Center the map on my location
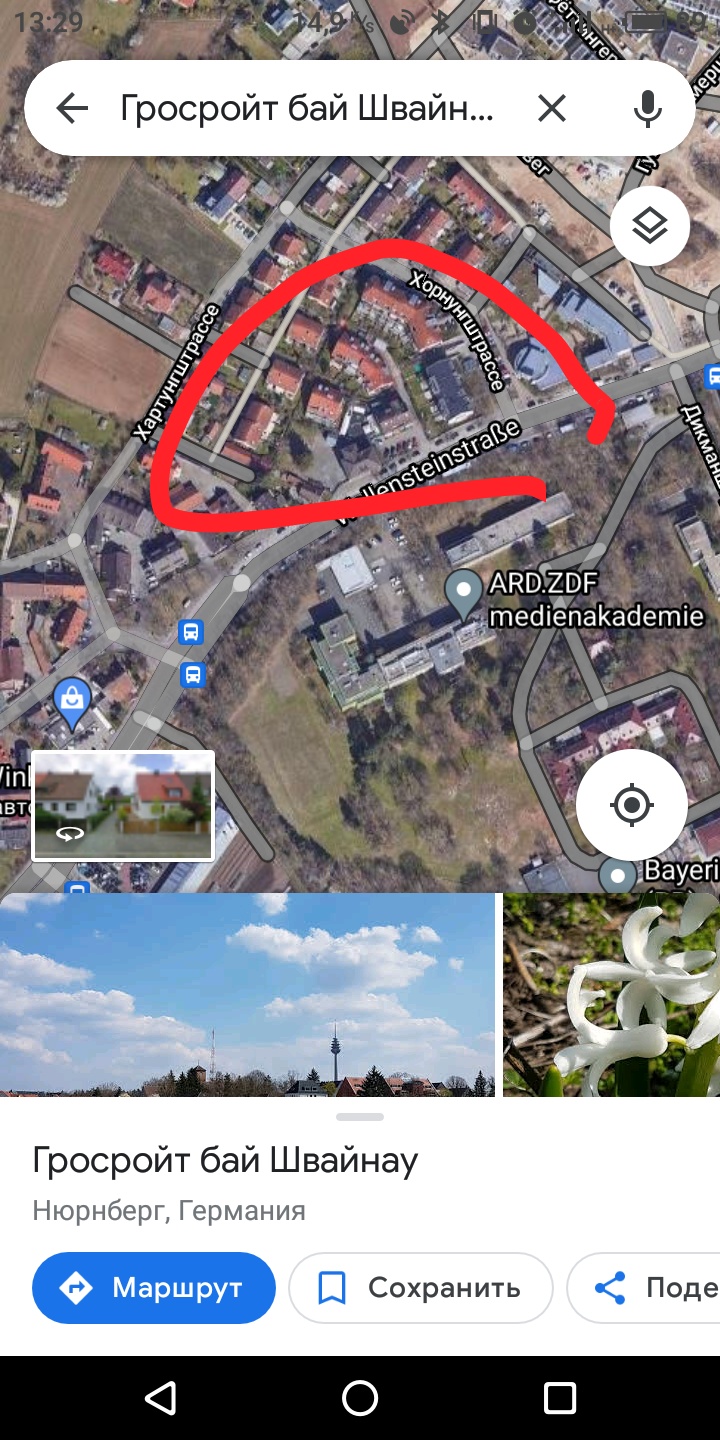This screenshot has height=1440, width=720. coord(632,804)
